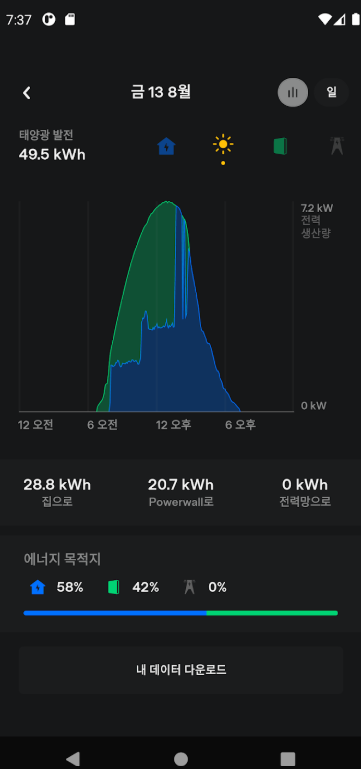Select the solar sun icon tab
Image resolution: width=361 pixels, height=769 pixels.
223,145
